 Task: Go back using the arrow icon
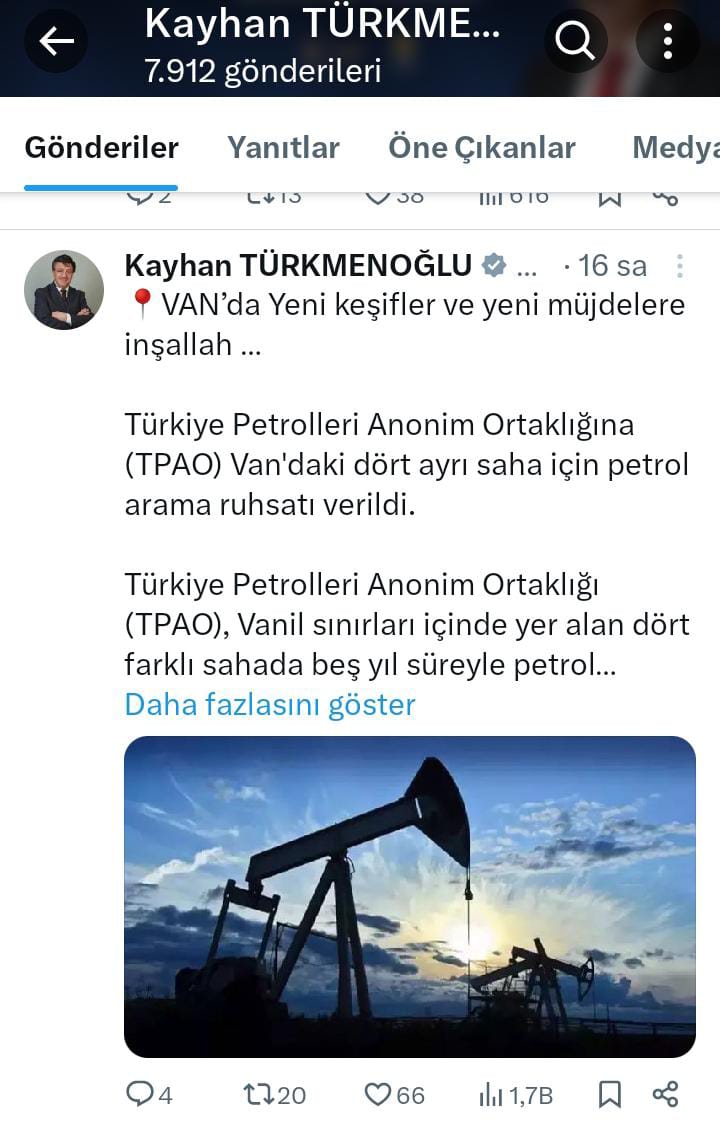(56, 41)
